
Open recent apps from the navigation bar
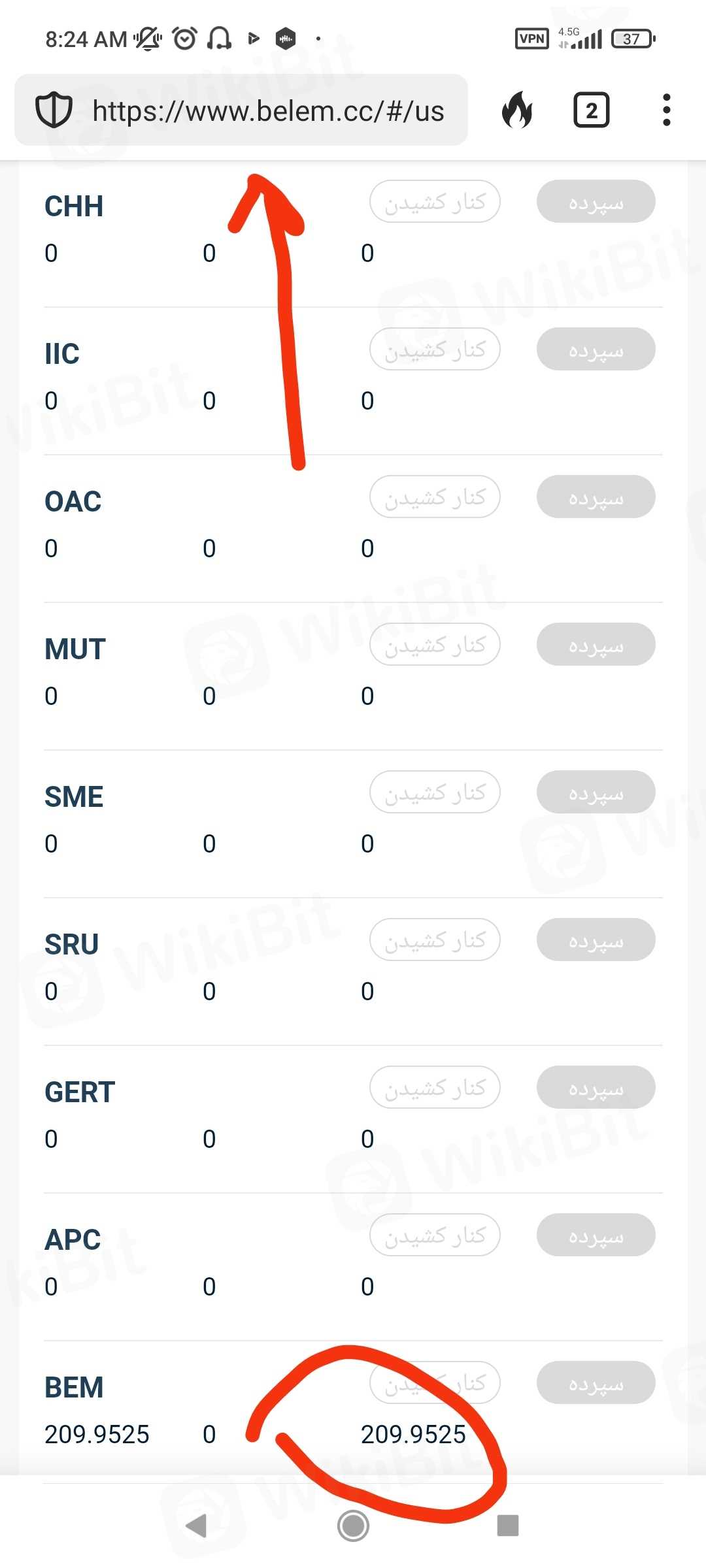coord(508,1526)
